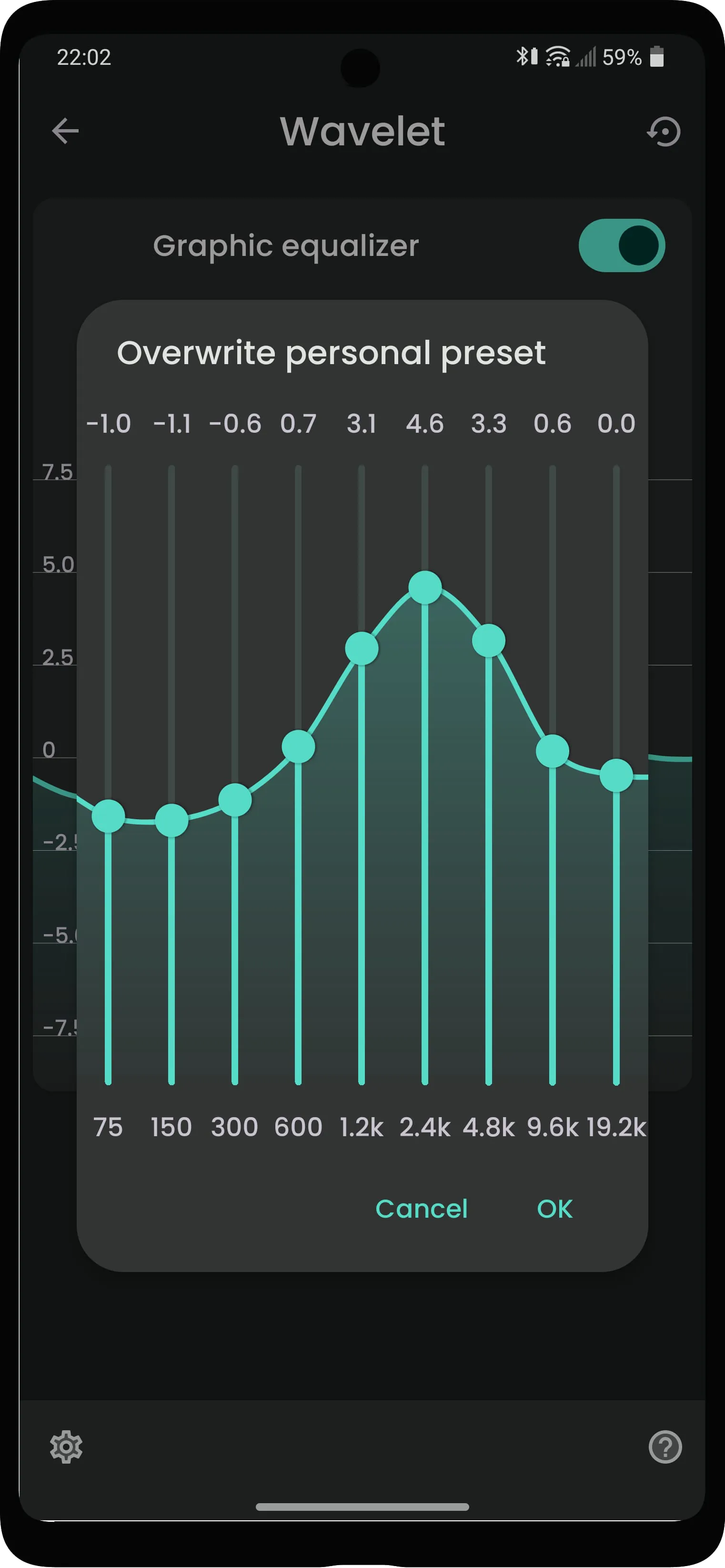Select the 150 Hz band handle
The height and width of the screenshot is (1568, 725).
click(x=172, y=822)
